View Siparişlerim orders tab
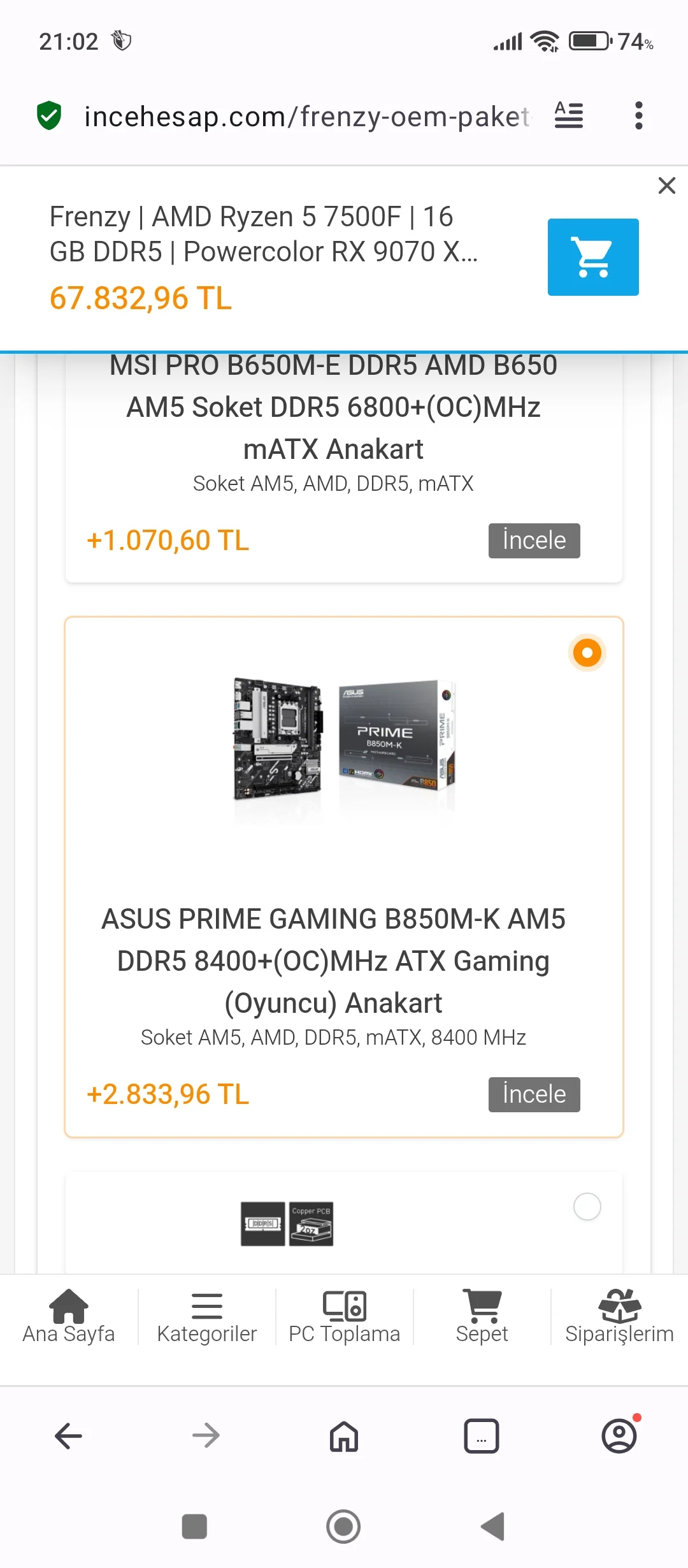 [619, 1317]
